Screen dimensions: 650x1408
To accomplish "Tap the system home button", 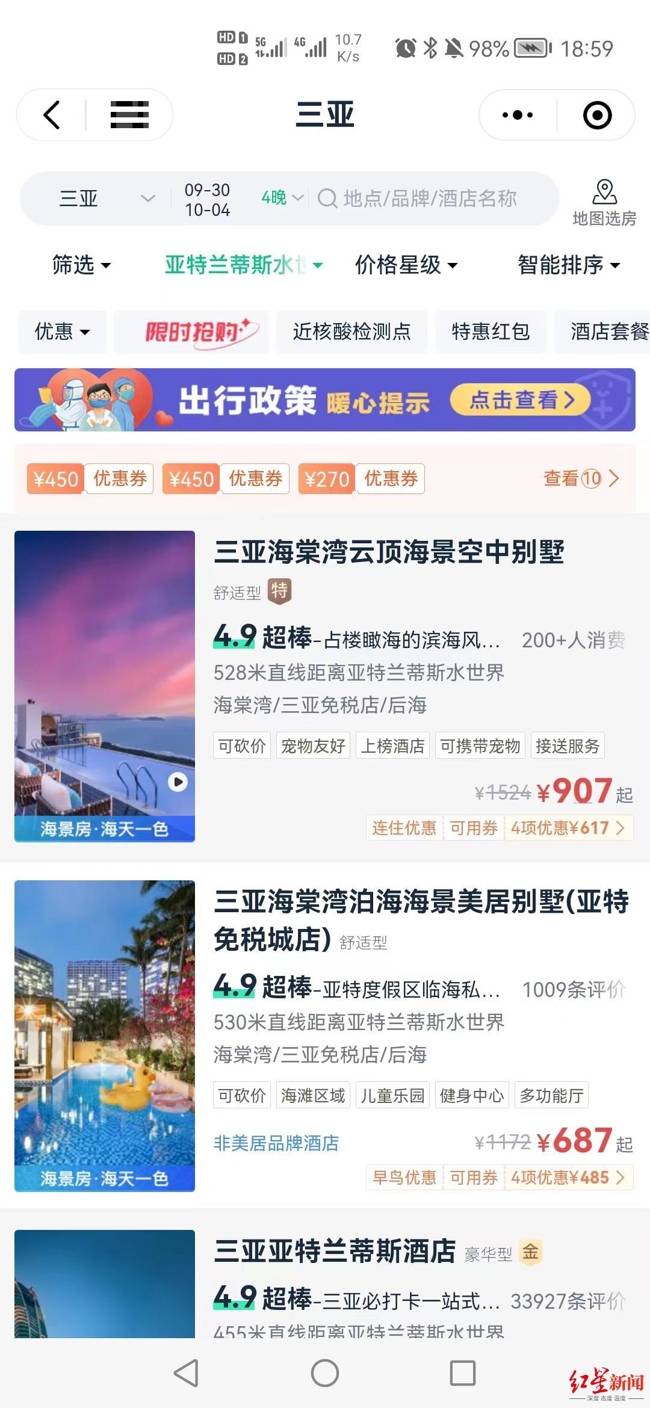I will 325,1372.
